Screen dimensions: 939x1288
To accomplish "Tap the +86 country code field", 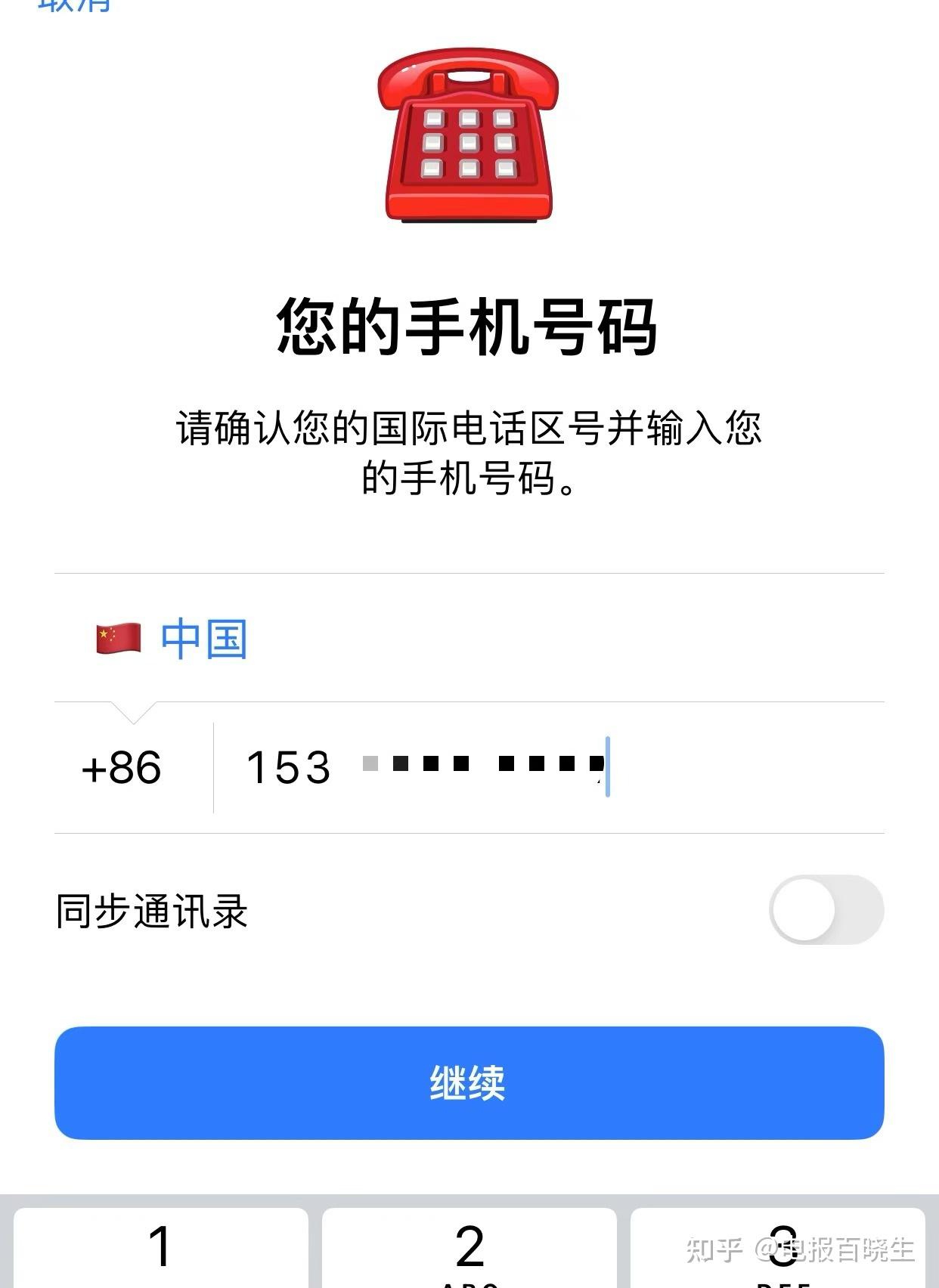I will (x=125, y=769).
